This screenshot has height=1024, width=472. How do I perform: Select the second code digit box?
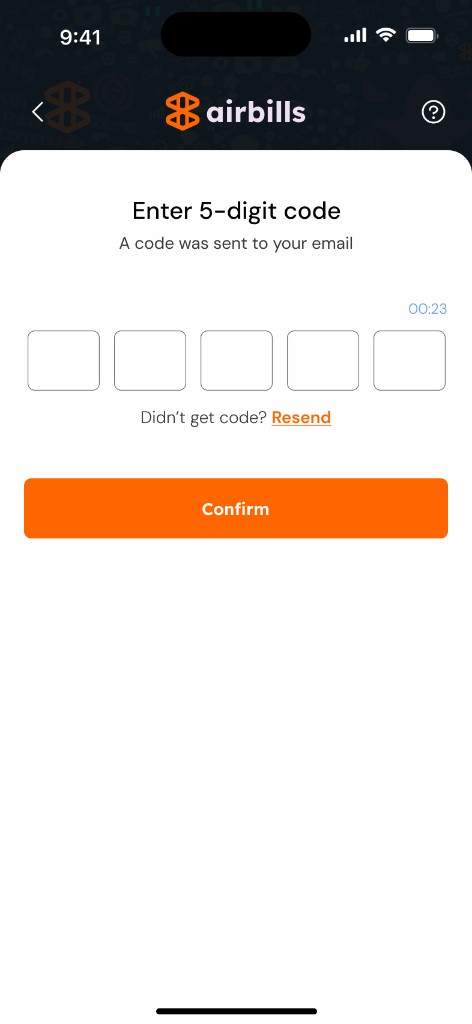(149, 360)
